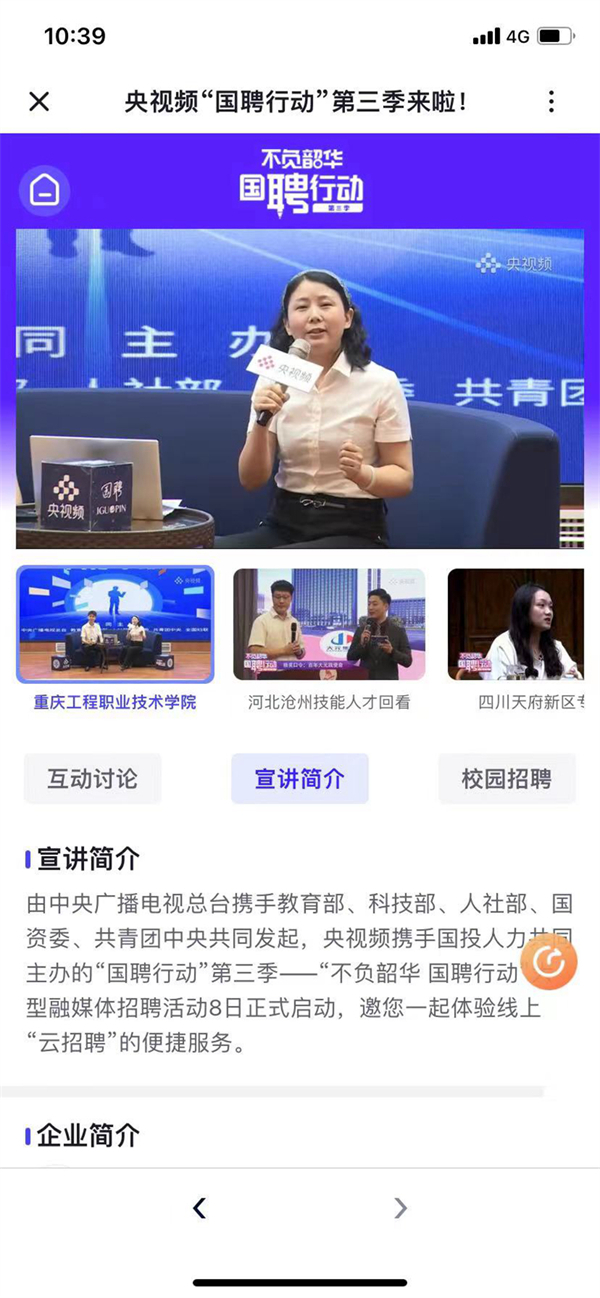Switch to 互动讨论 tab
Screen dimensions: 600x1298
[x=93, y=779]
